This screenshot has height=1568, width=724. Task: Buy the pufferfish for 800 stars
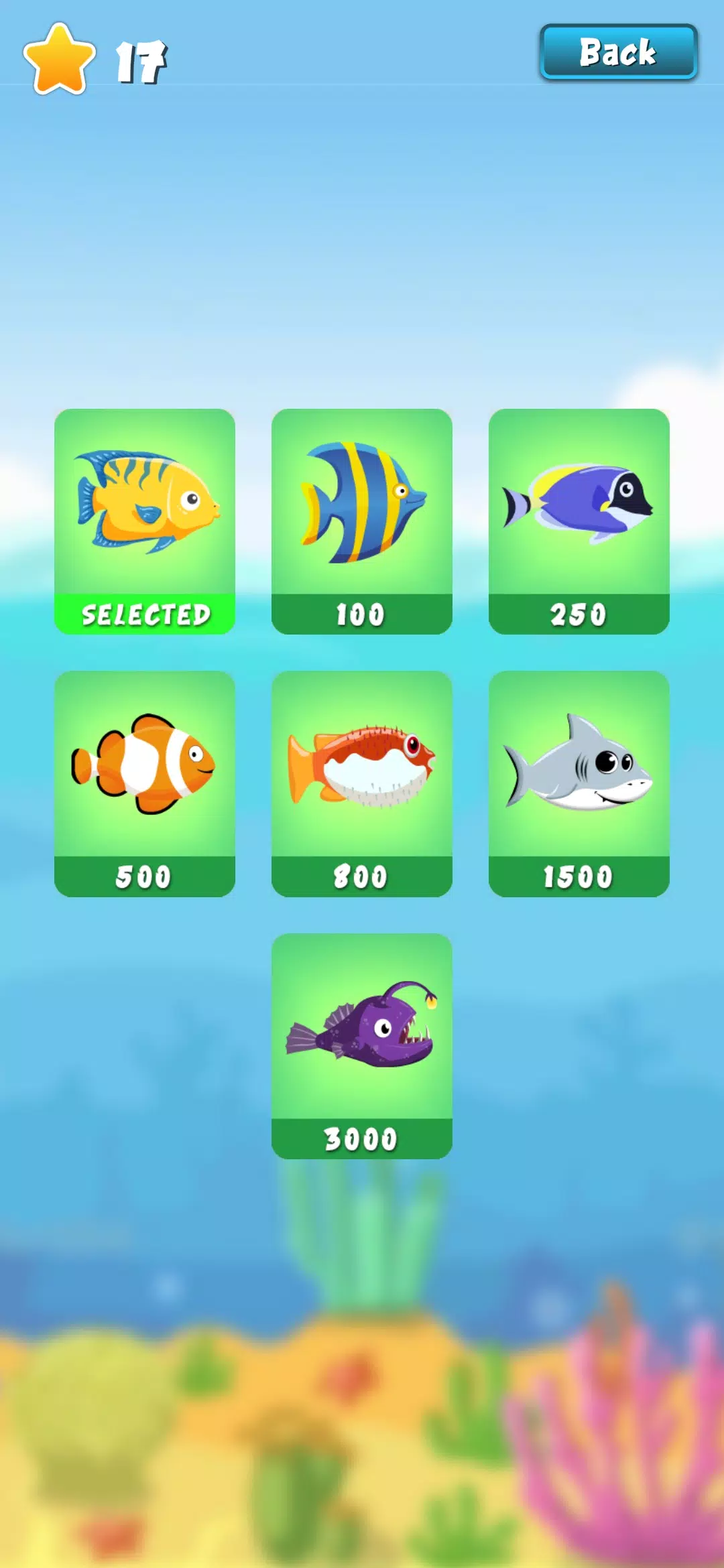[x=362, y=783]
